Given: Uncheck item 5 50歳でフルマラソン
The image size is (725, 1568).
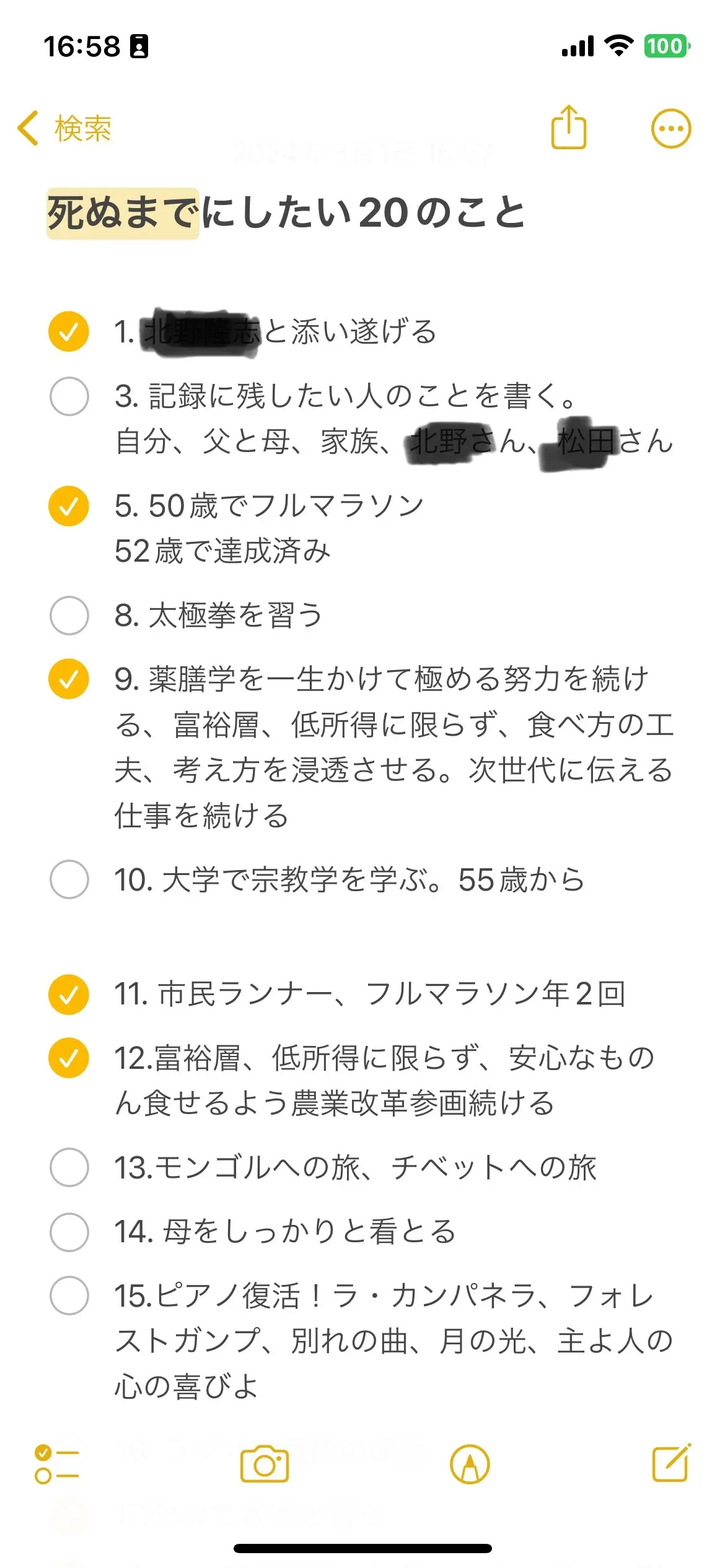Looking at the screenshot, I should 69,506.
